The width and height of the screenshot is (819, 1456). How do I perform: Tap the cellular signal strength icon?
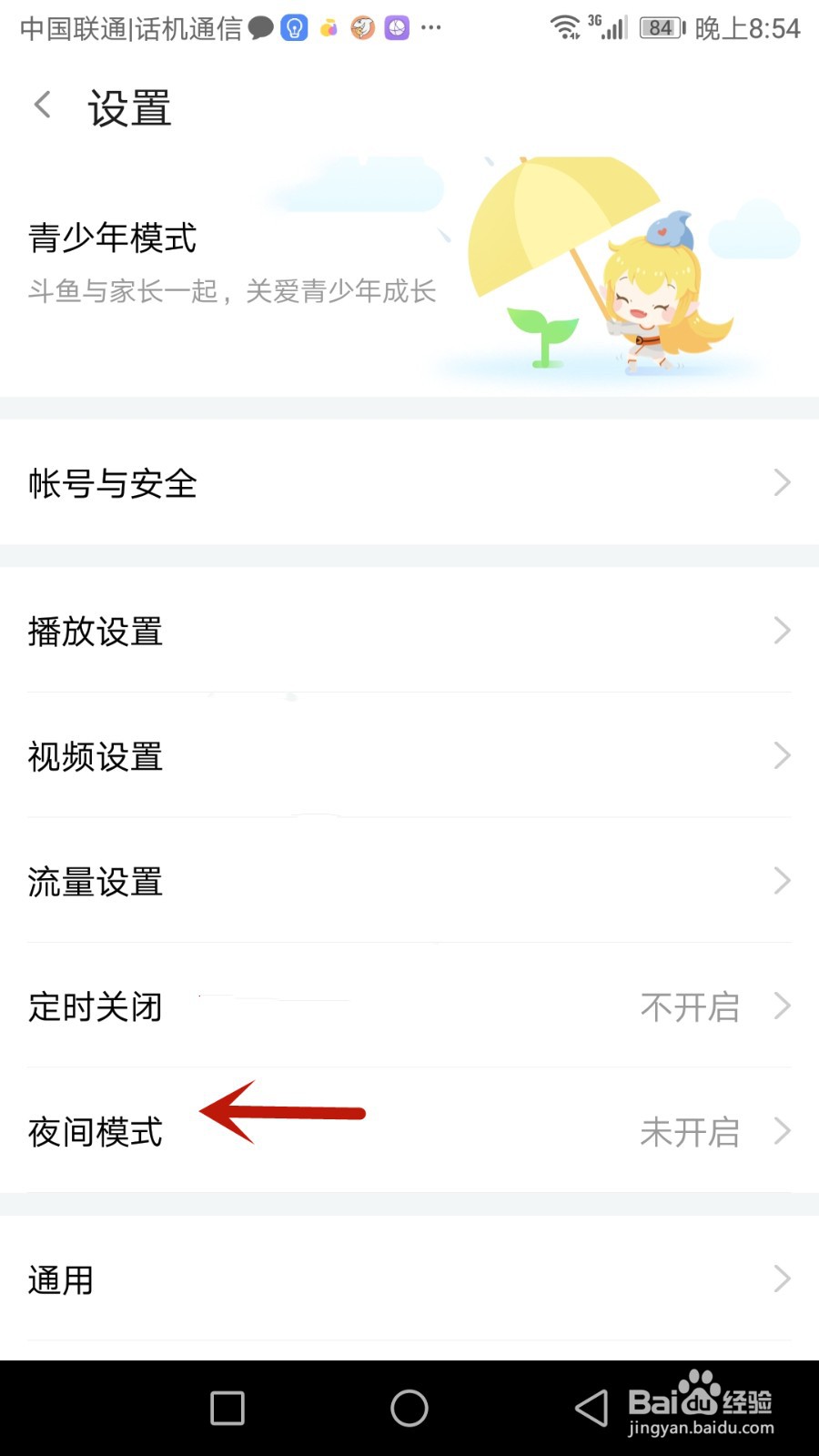[612, 29]
